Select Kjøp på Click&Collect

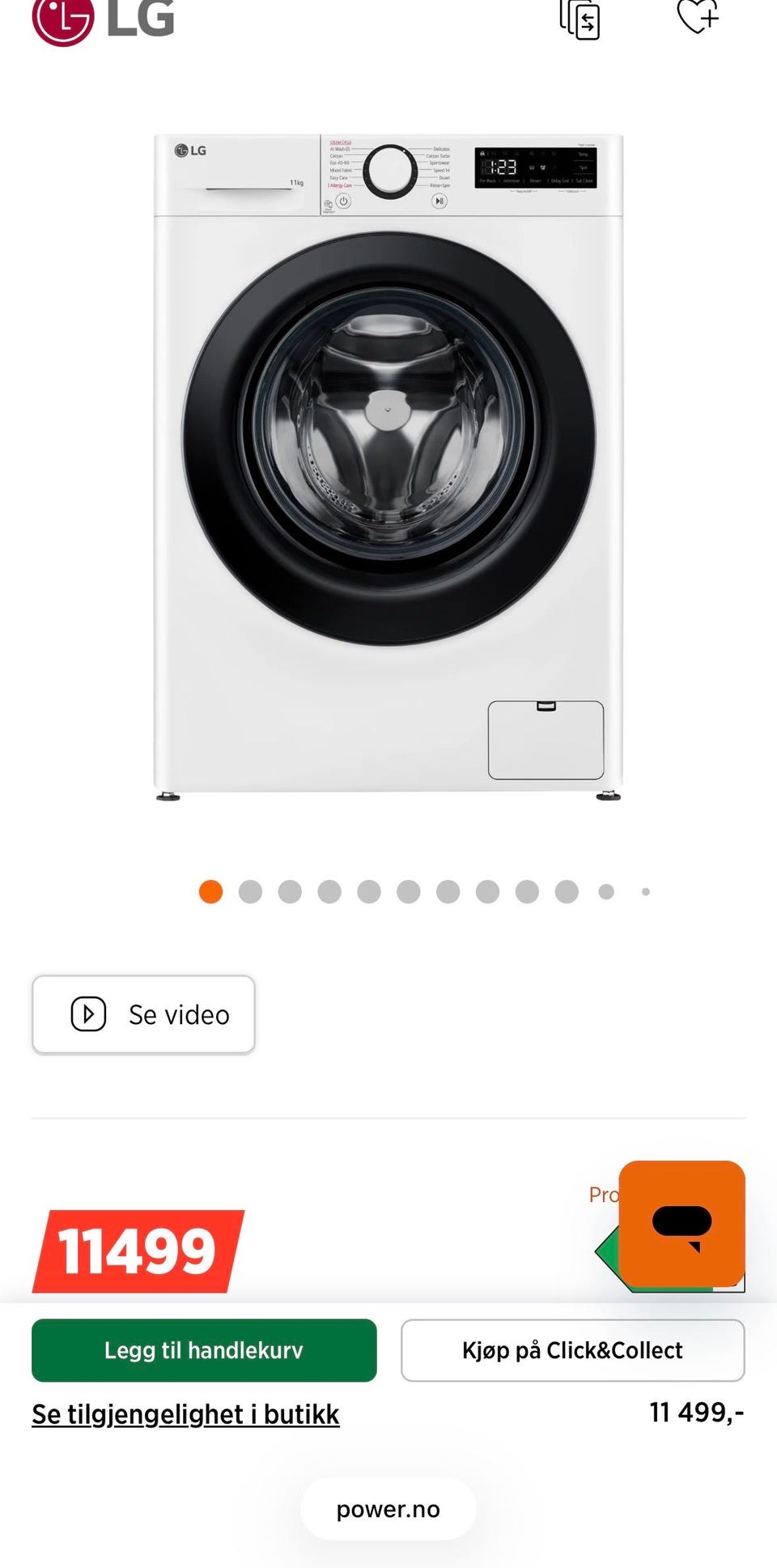572,1350
